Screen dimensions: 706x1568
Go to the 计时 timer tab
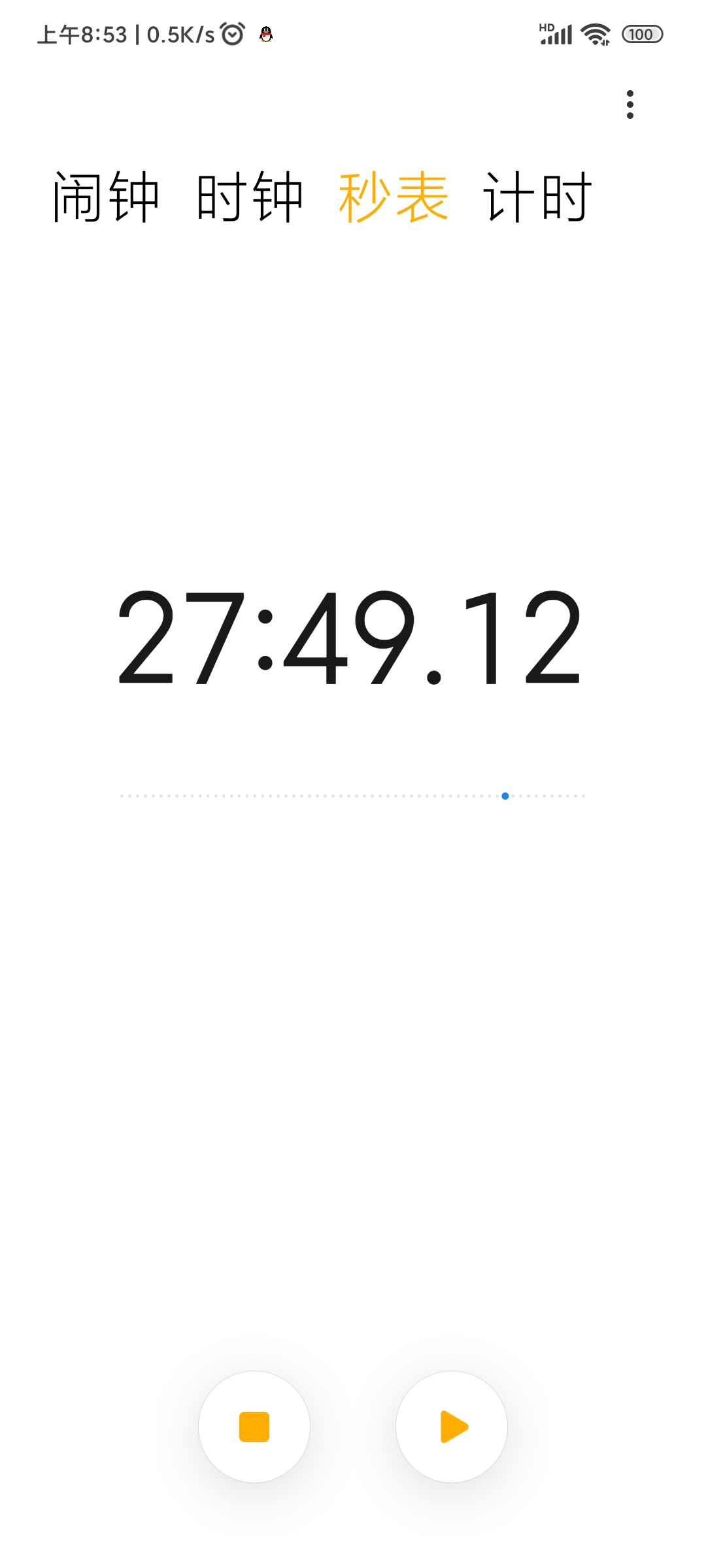pyautogui.click(x=537, y=197)
